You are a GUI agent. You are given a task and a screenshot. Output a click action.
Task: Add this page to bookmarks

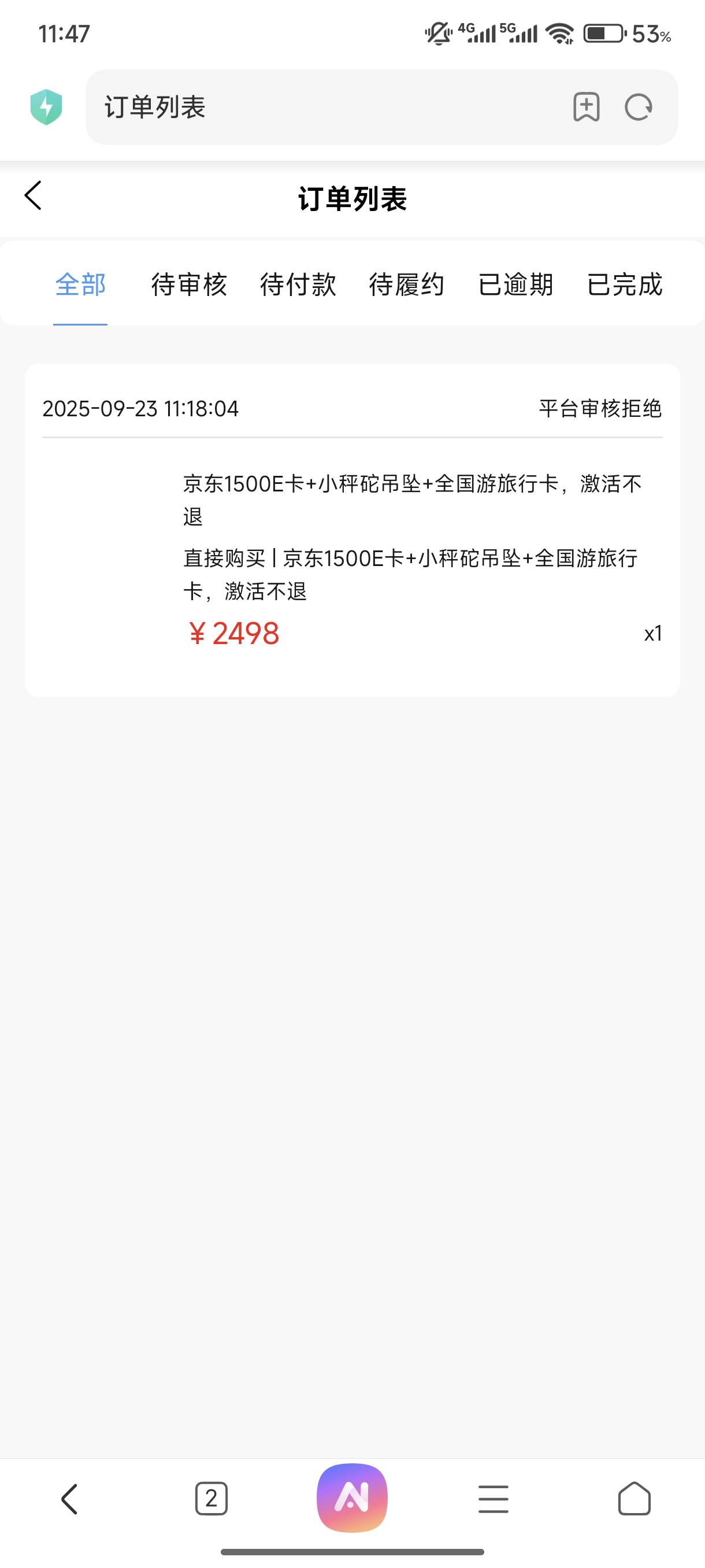[587, 107]
